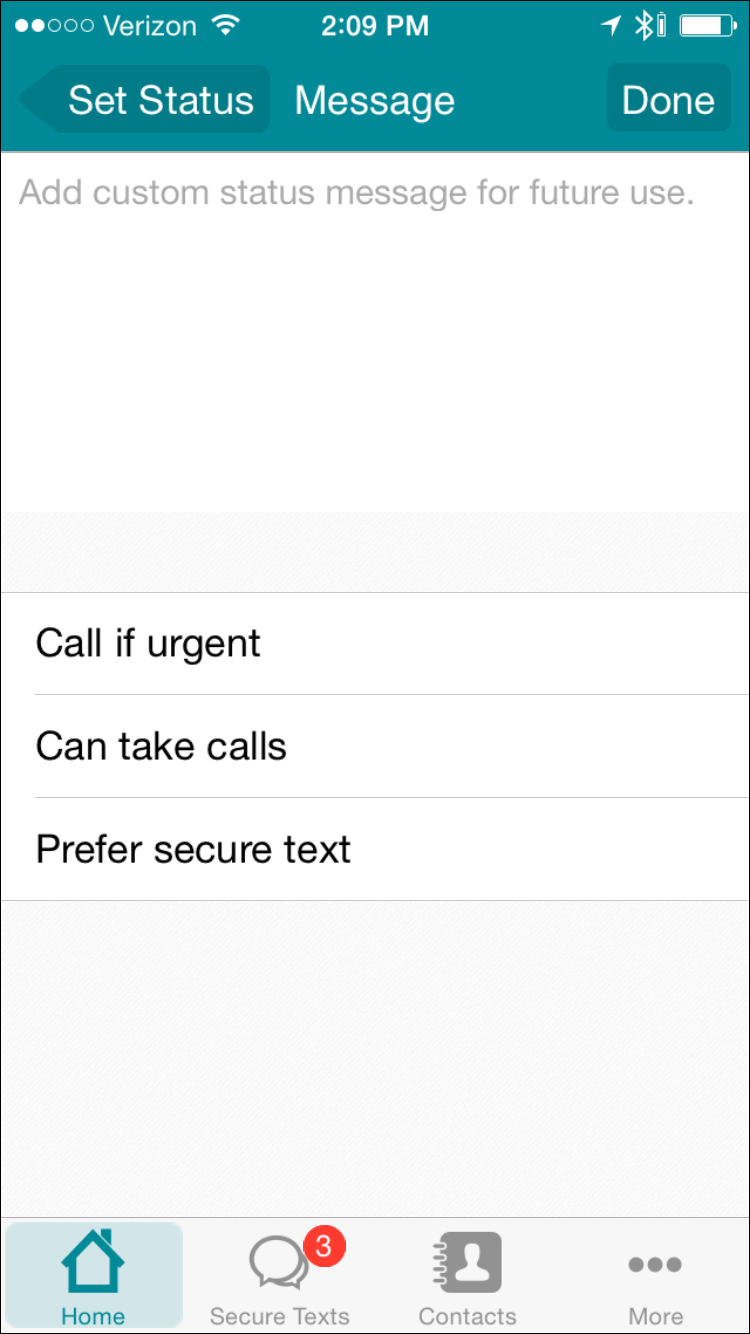Go back to Set Status
750x1334 pixels.
click(146, 100)
